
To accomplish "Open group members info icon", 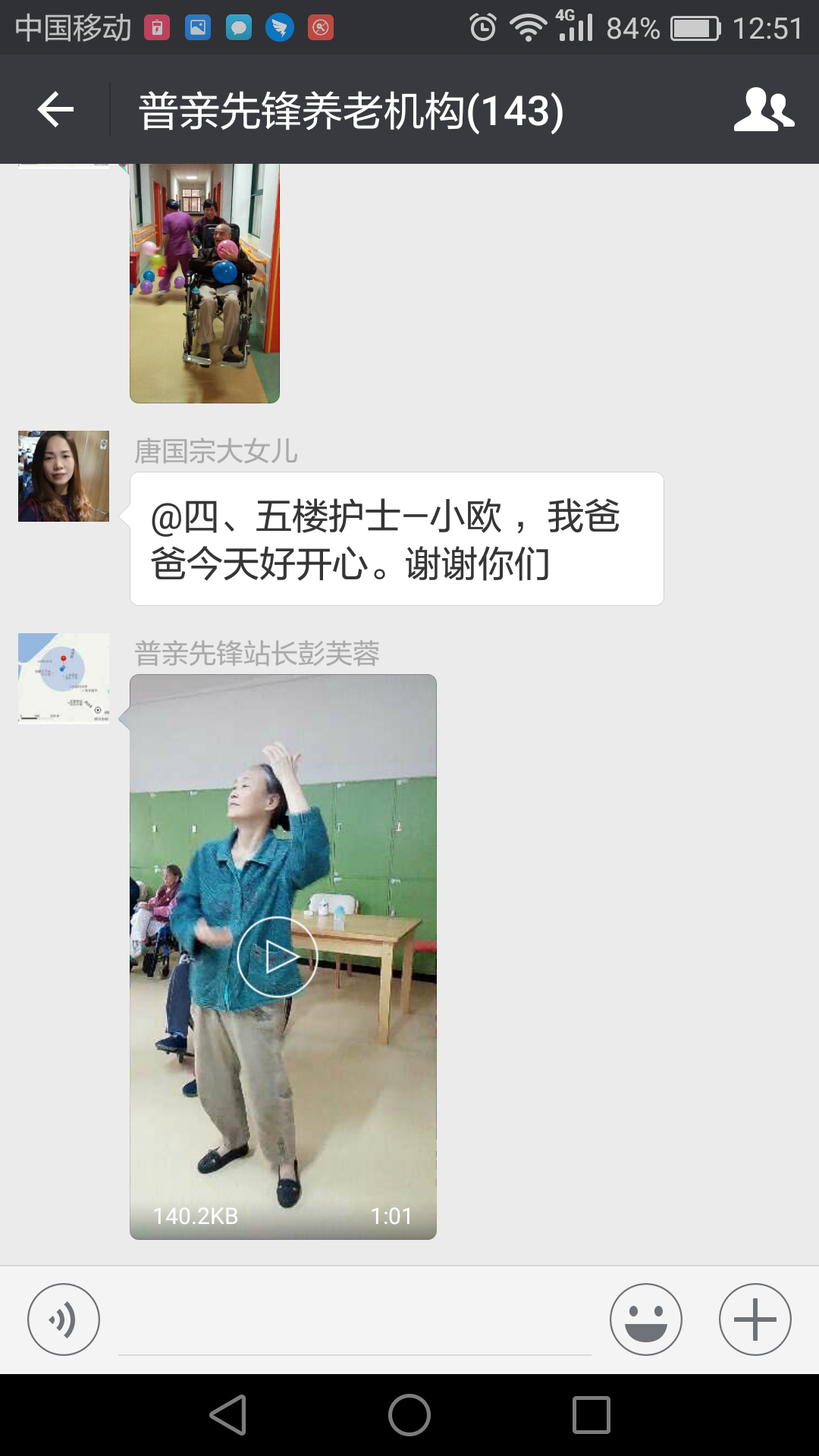I will [x=764, y=110].
